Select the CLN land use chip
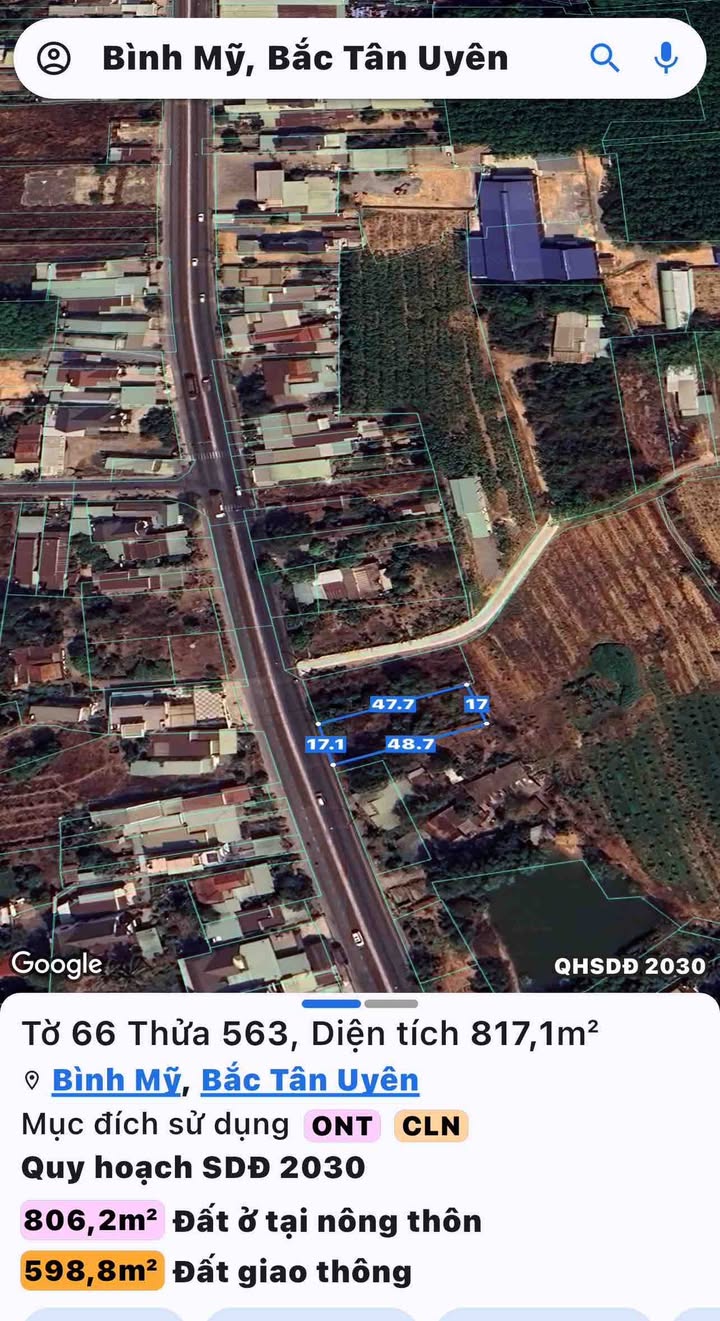720x1321 pixels. (431, 1126)
